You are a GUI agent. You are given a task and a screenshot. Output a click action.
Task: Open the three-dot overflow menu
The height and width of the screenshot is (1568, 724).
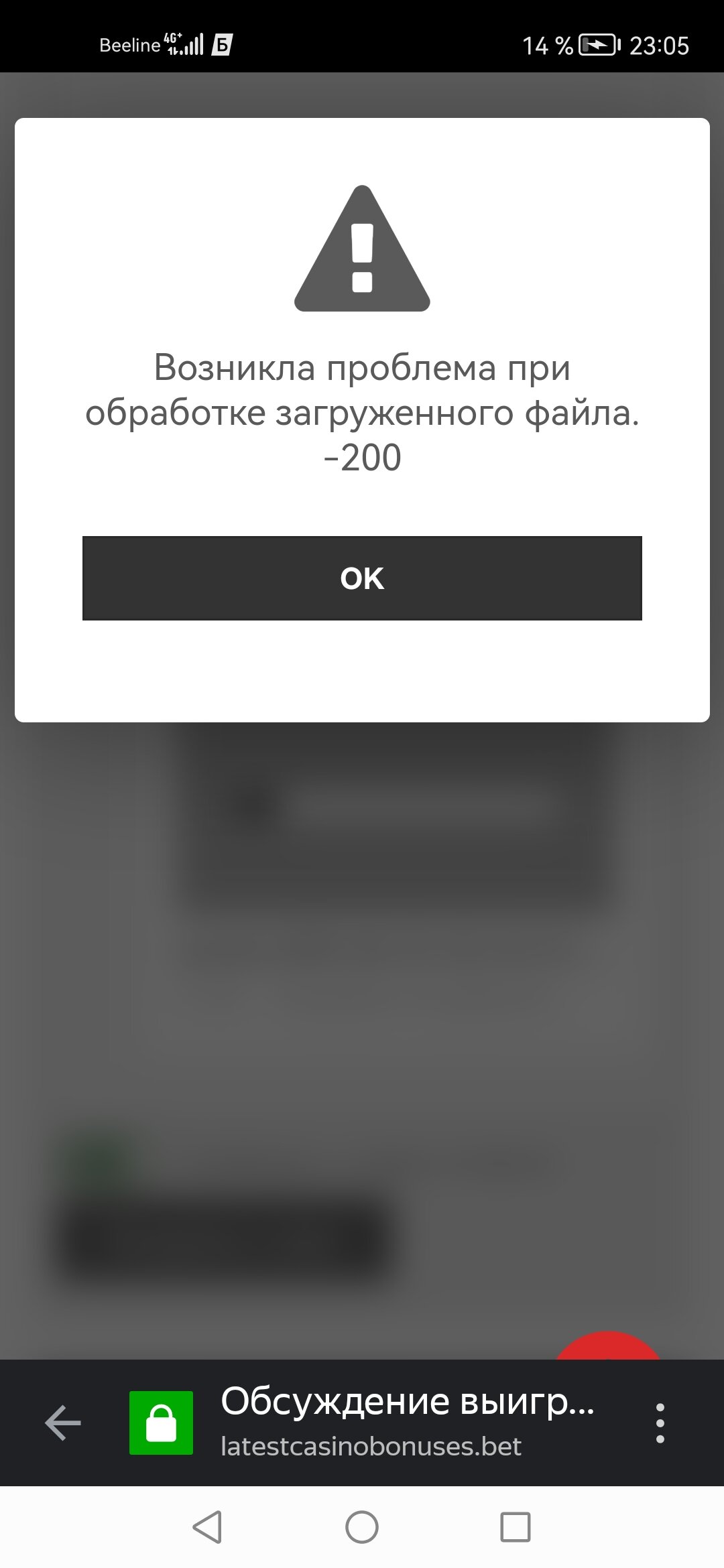tap(660, 1423)
